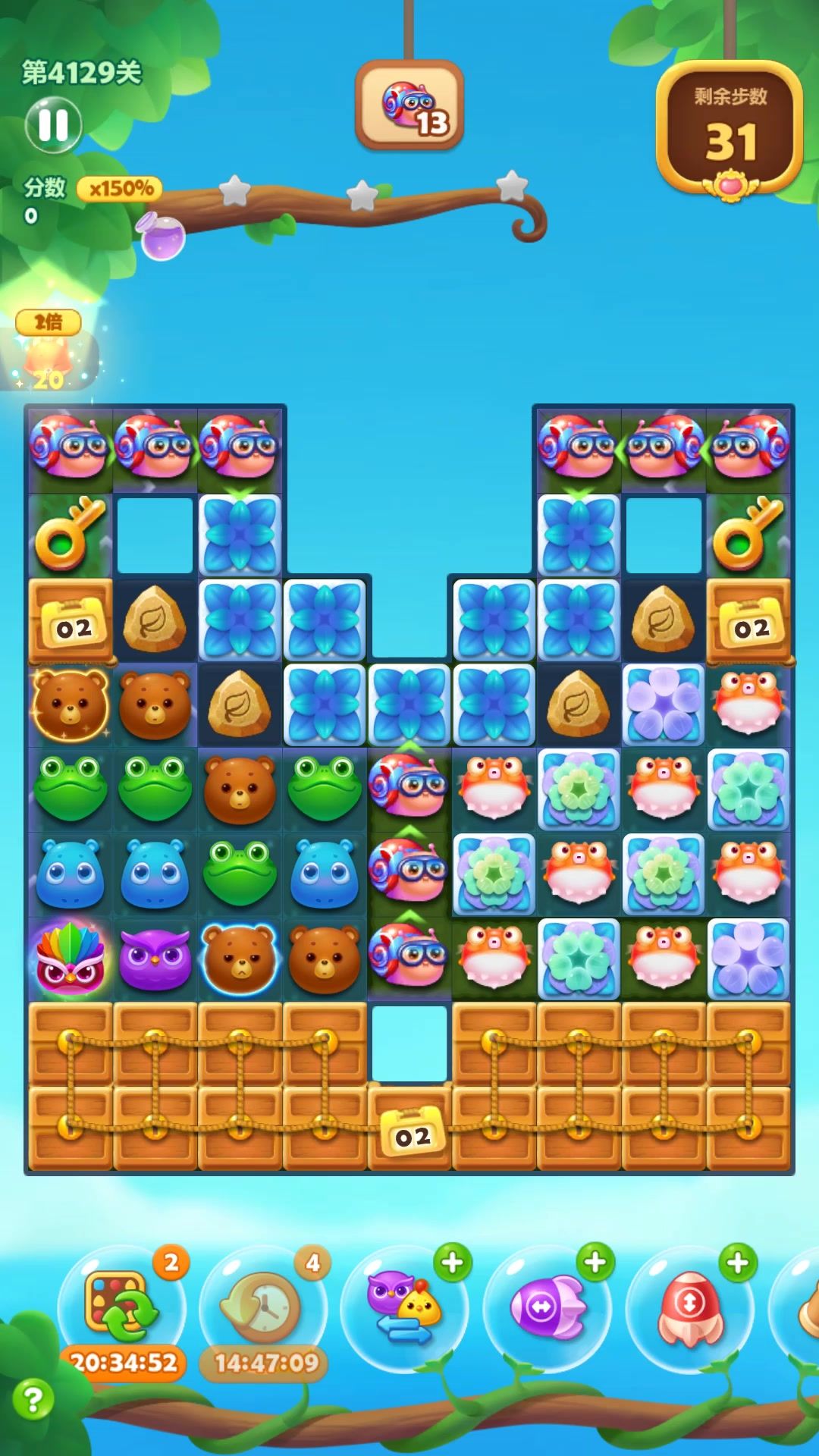This screenshot has width=819, height=1456.
Task: Tap the purple owl piece
Action: (155, 959)
